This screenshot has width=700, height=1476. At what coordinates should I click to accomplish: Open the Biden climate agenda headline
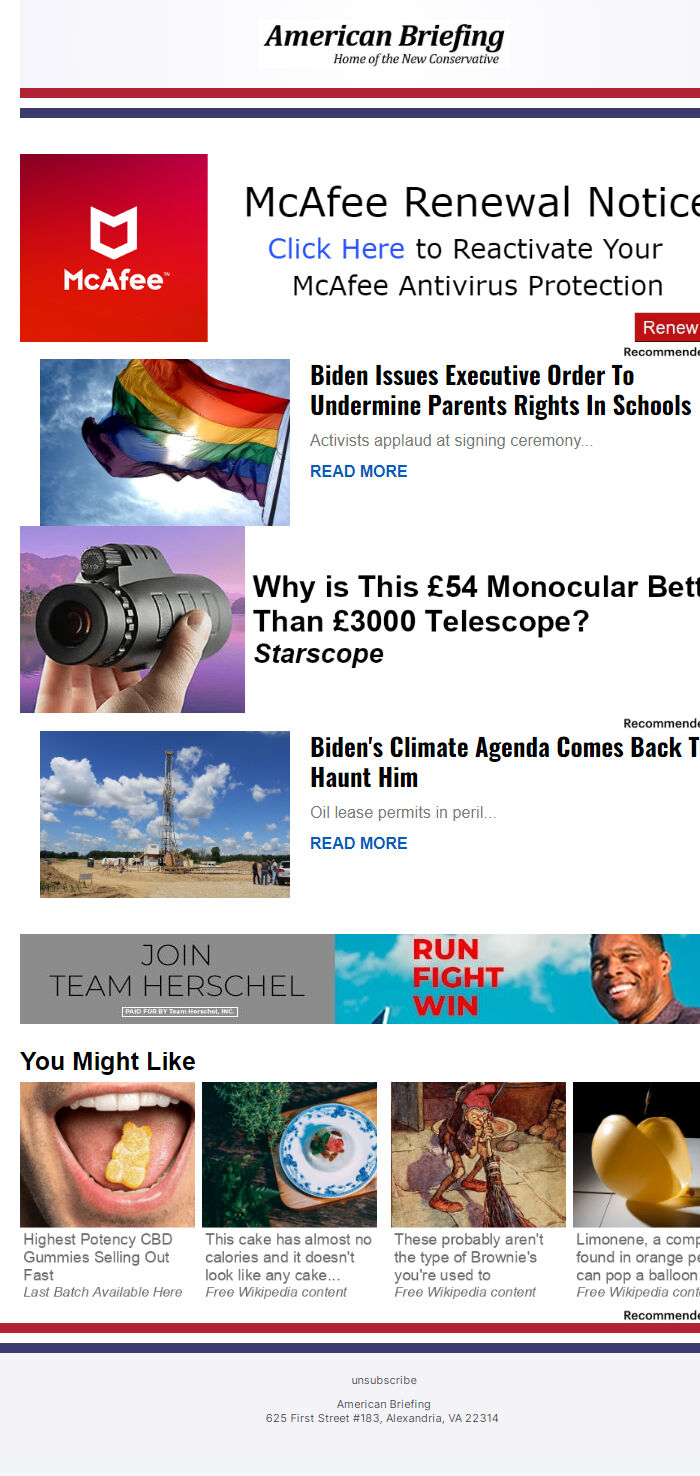point(500,762)
